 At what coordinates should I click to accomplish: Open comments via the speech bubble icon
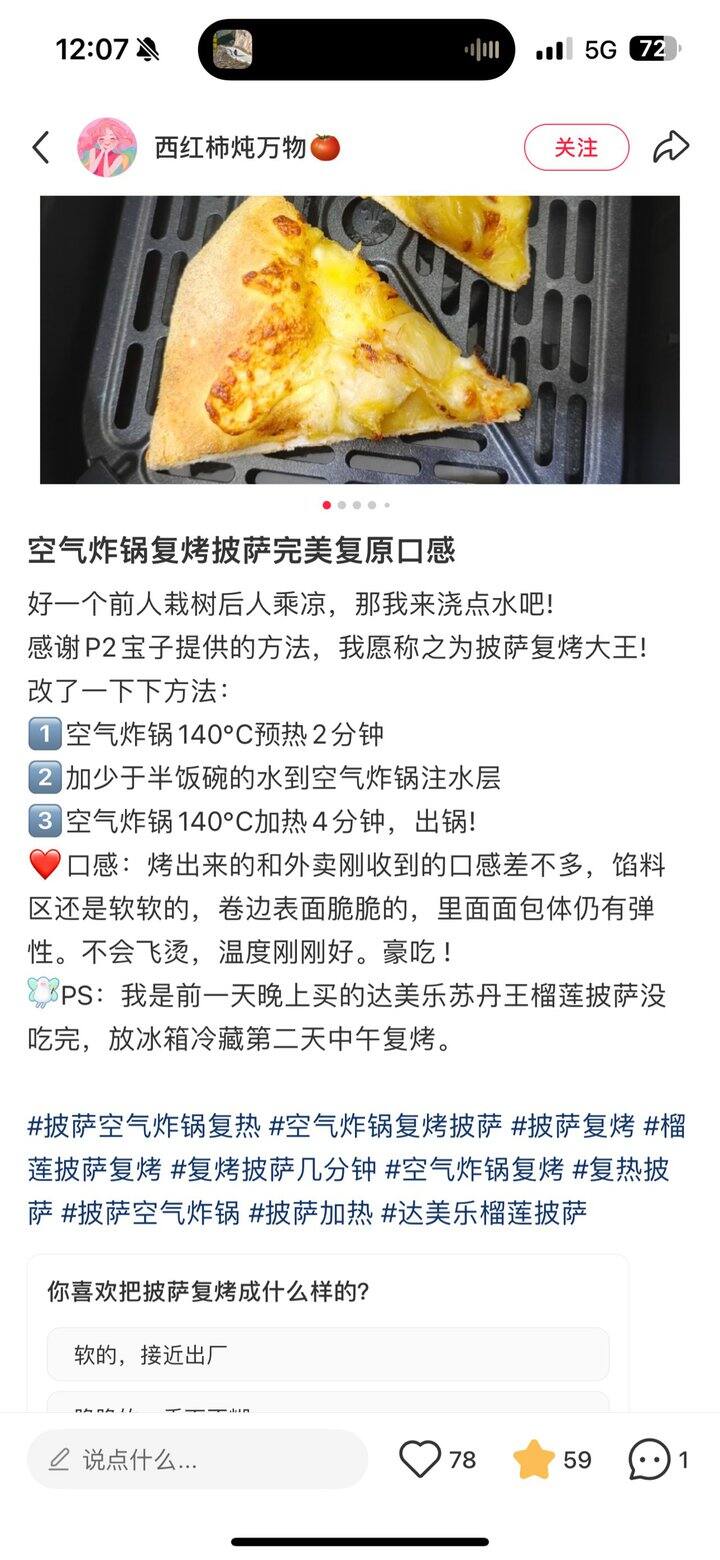pyautogui.click(x=649, y=1460)
